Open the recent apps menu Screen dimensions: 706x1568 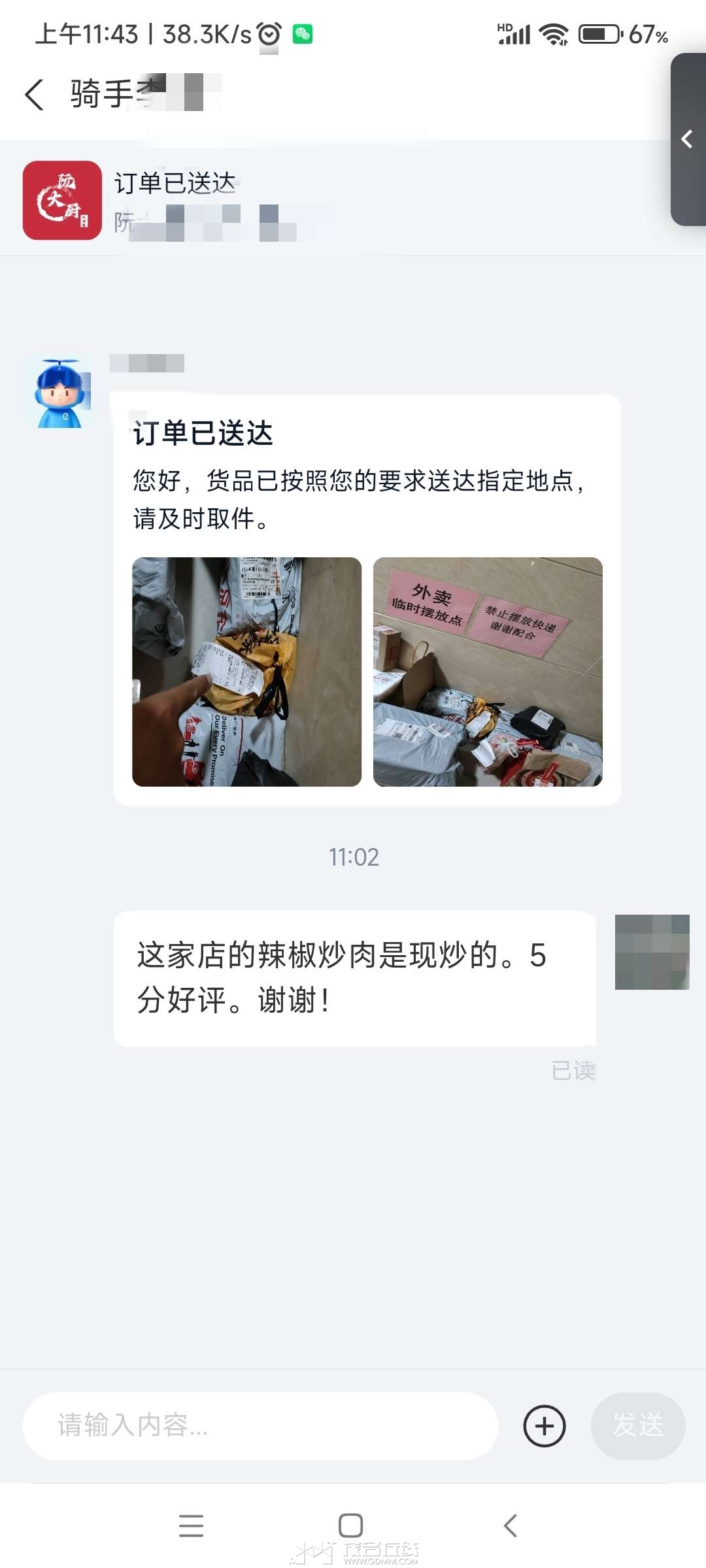[191, 1526]
